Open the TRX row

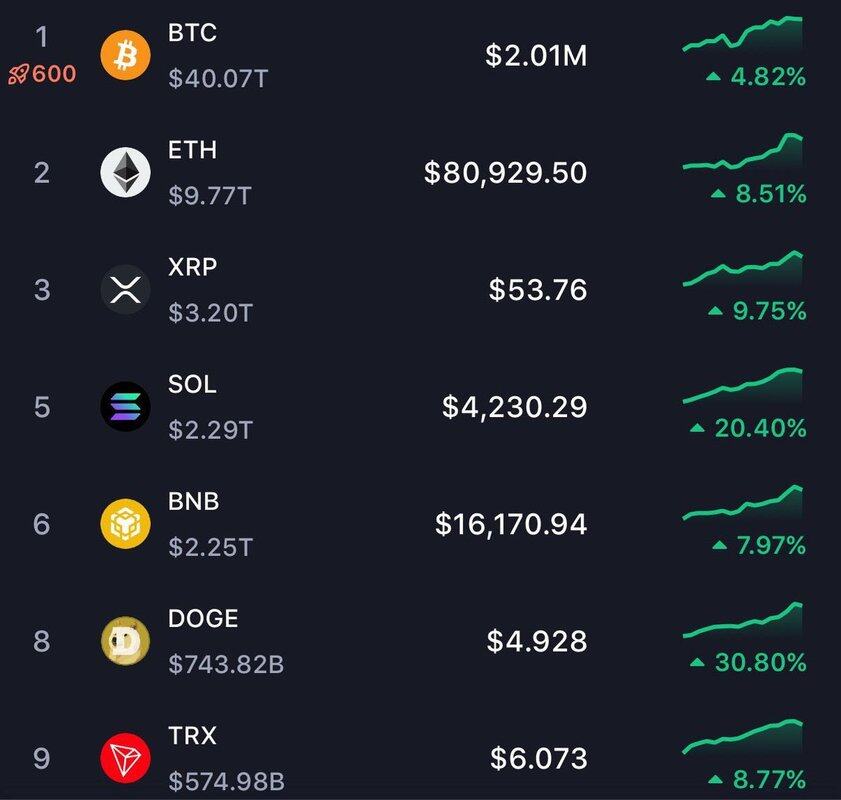[420, 758]
